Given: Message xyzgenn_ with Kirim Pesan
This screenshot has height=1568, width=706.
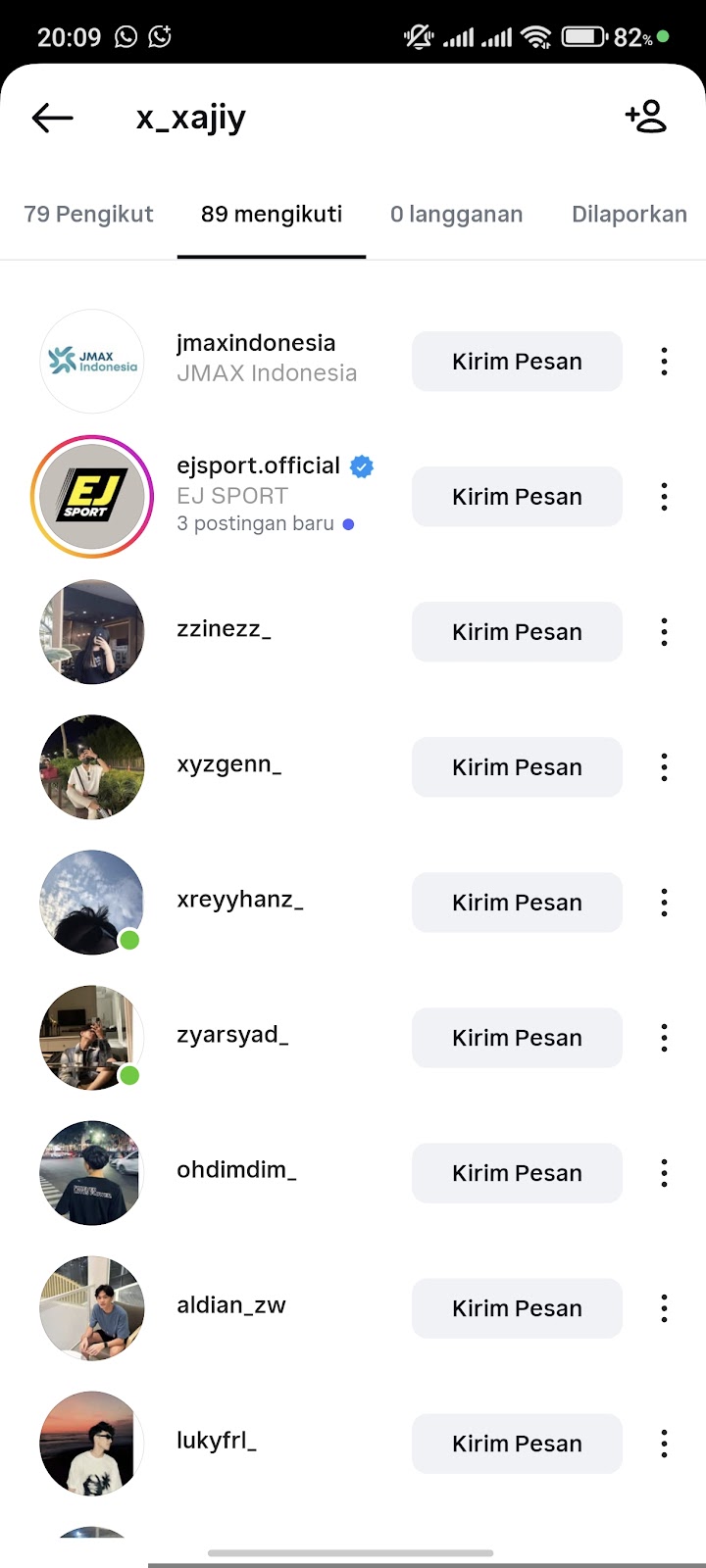Looking at the screenshot, I should click(517, 767).
